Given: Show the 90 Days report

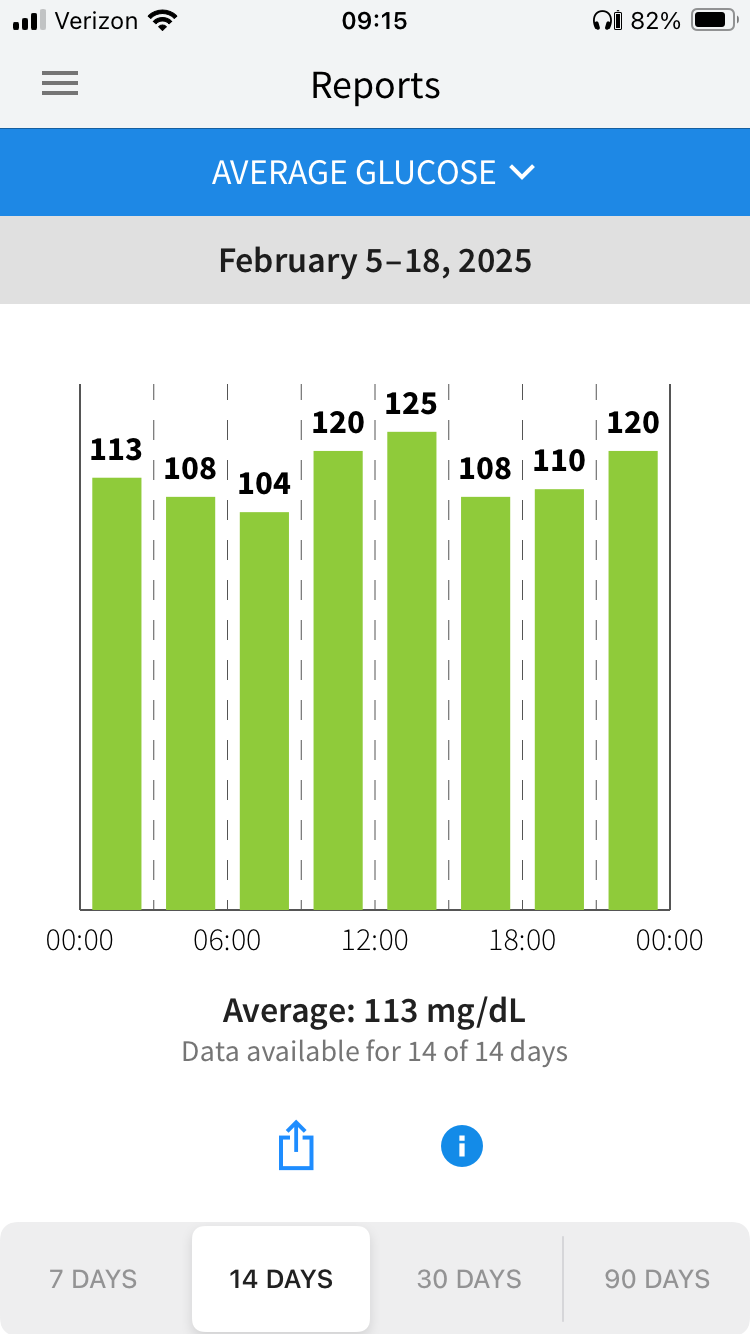Looking at the screenshot, I should [657, 1279].
